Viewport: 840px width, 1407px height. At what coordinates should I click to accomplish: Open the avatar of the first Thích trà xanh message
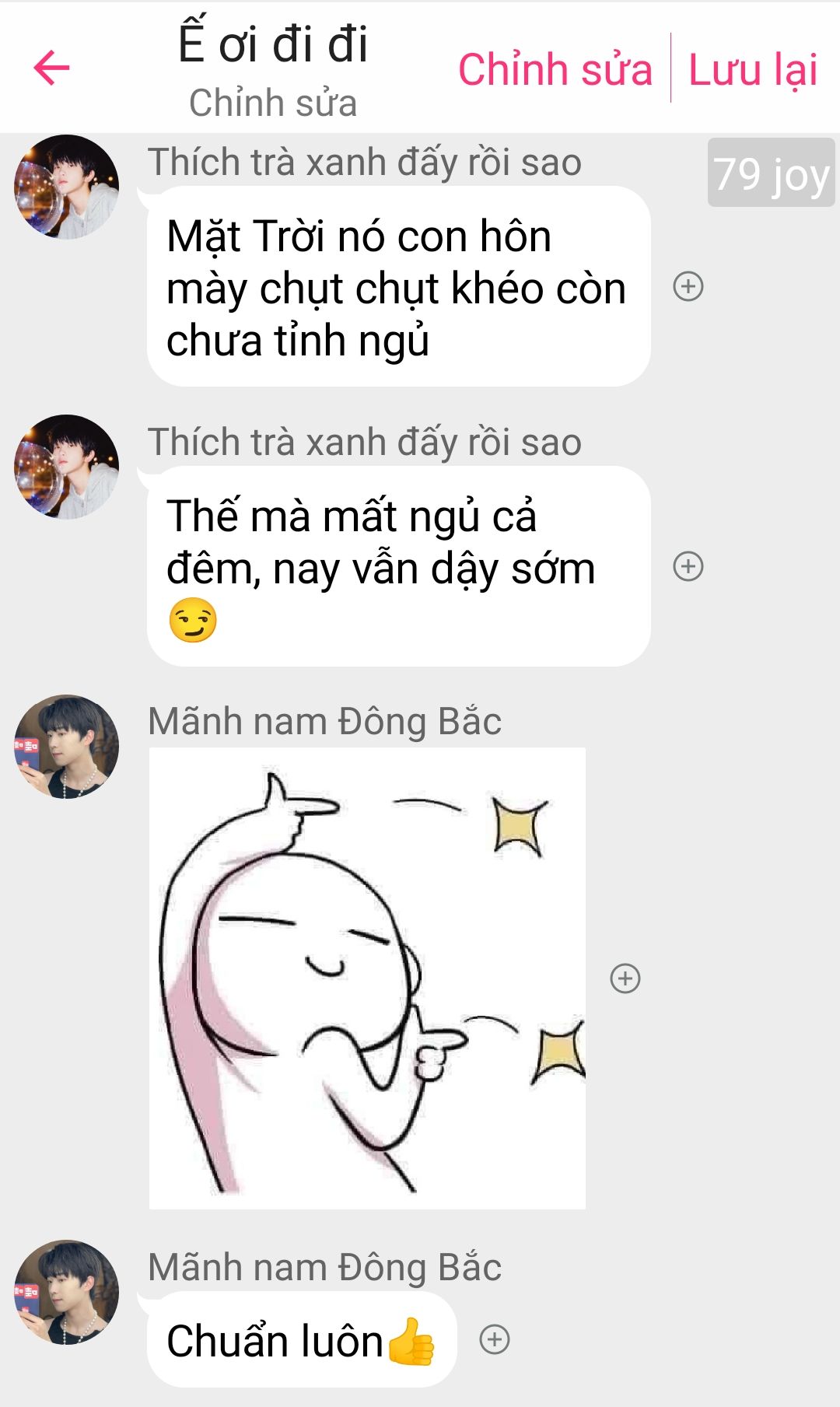pyautogui.click(x=67, y=187)
